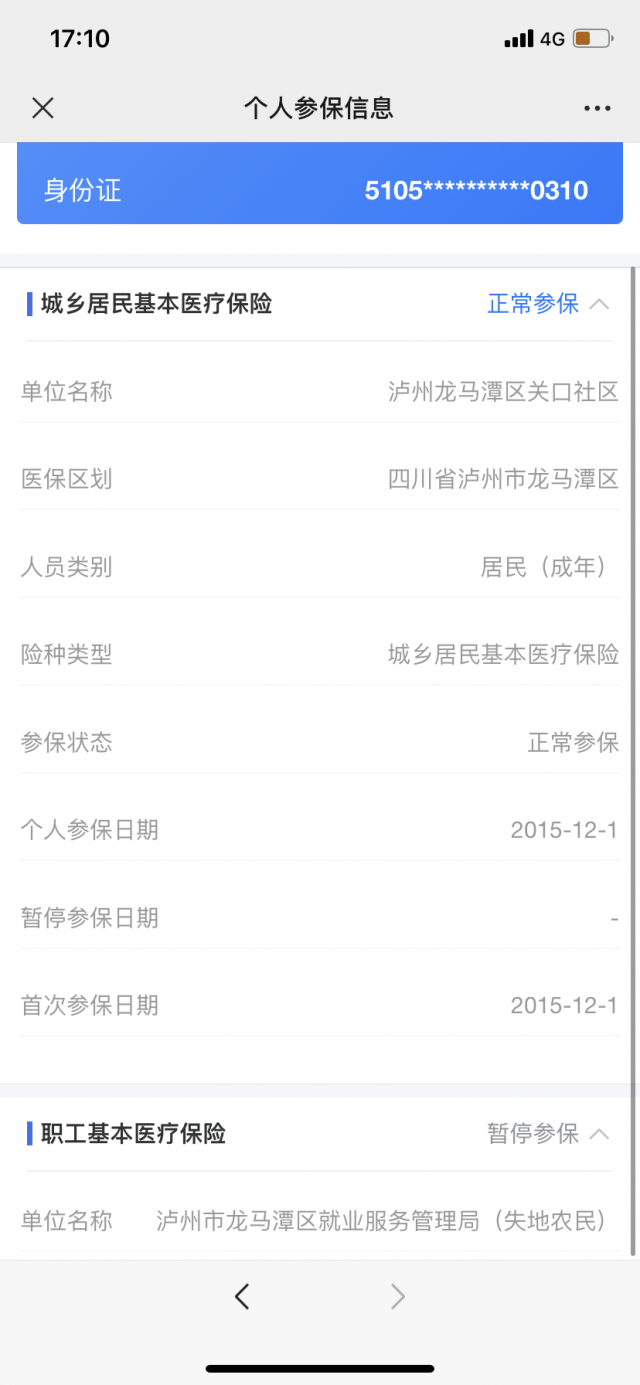Screen dimensions: 640x1385
Task: Go back to the previous web page
Action: pos(241,1297)
